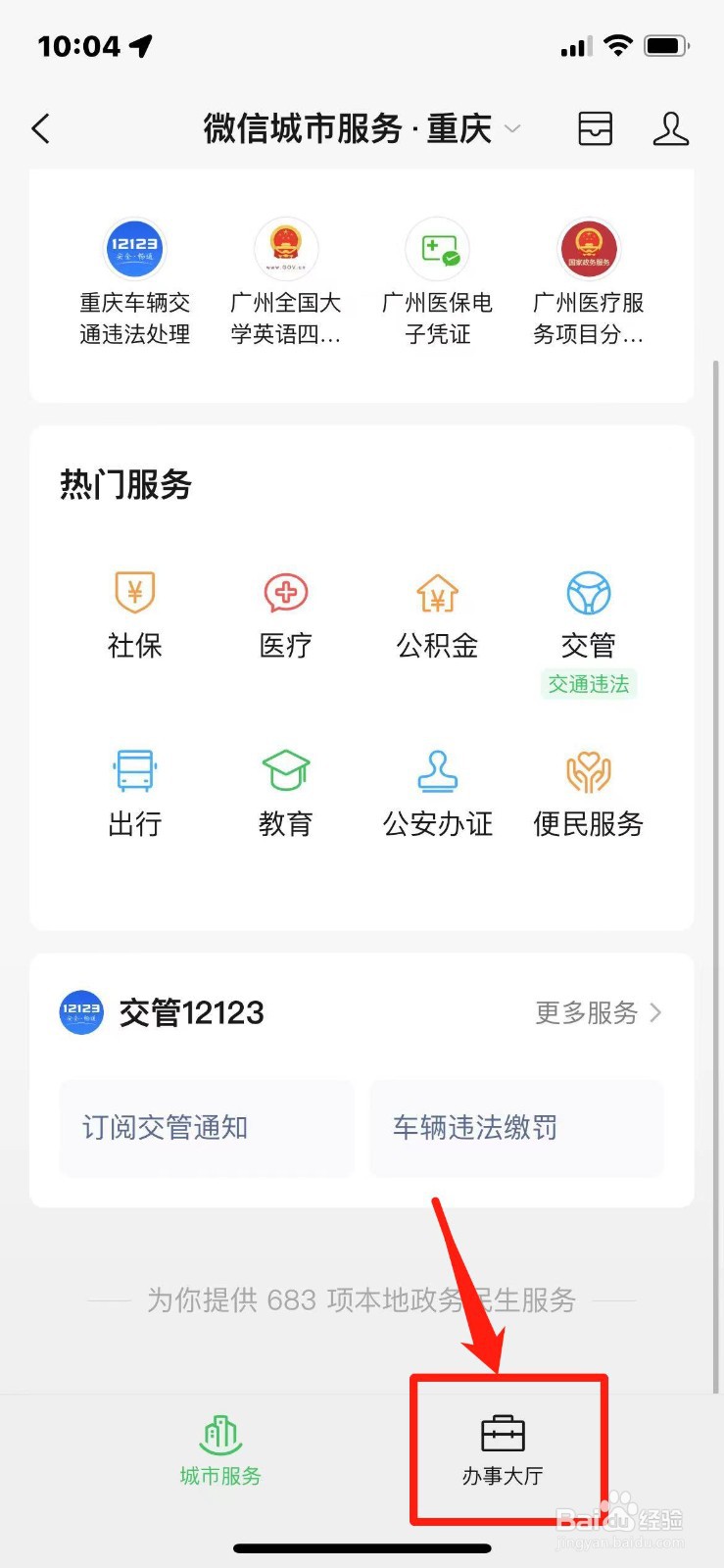Image resolution: width=724 pixels, height=1568 pixels.
Task: Open the profile person icon
Action: [671, 128]
